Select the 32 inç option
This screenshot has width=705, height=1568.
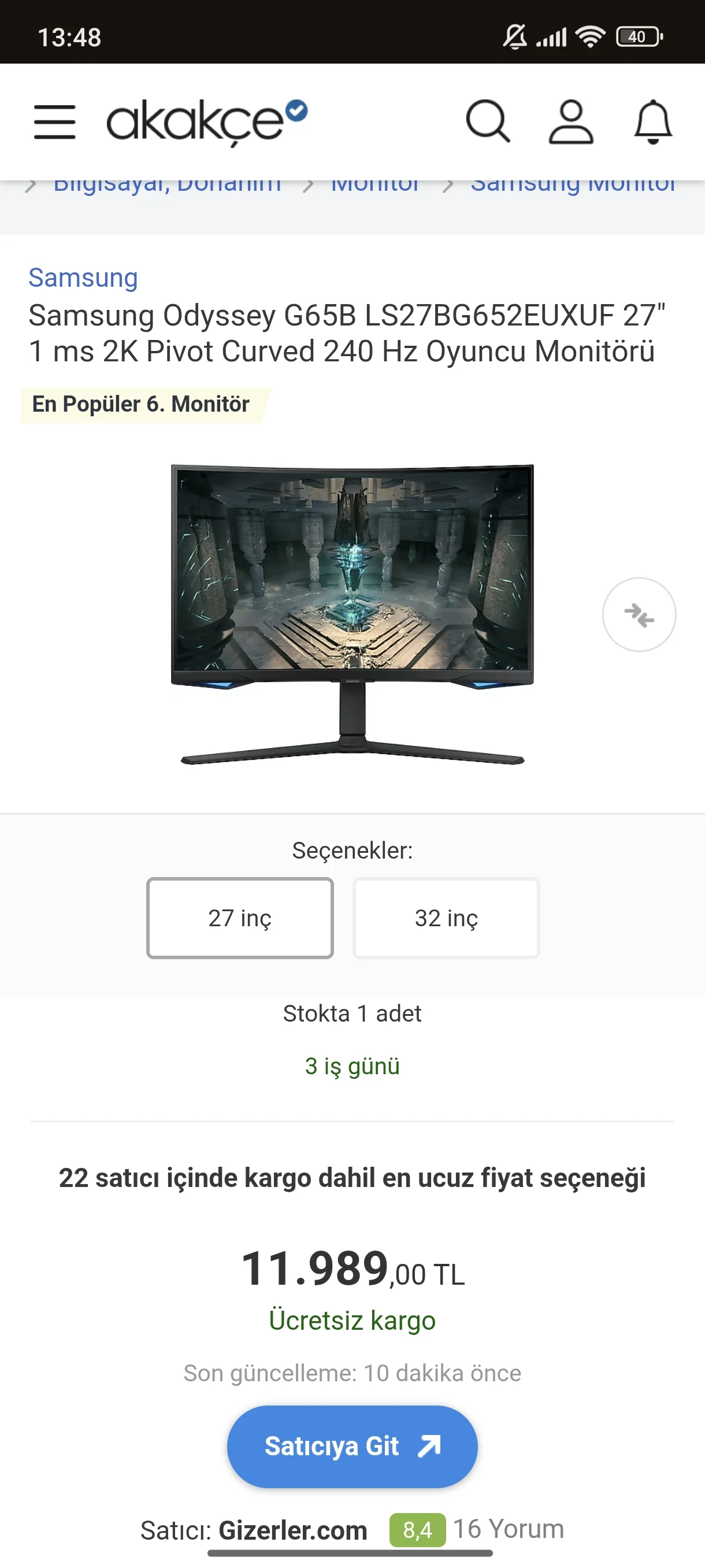point(446,918)
